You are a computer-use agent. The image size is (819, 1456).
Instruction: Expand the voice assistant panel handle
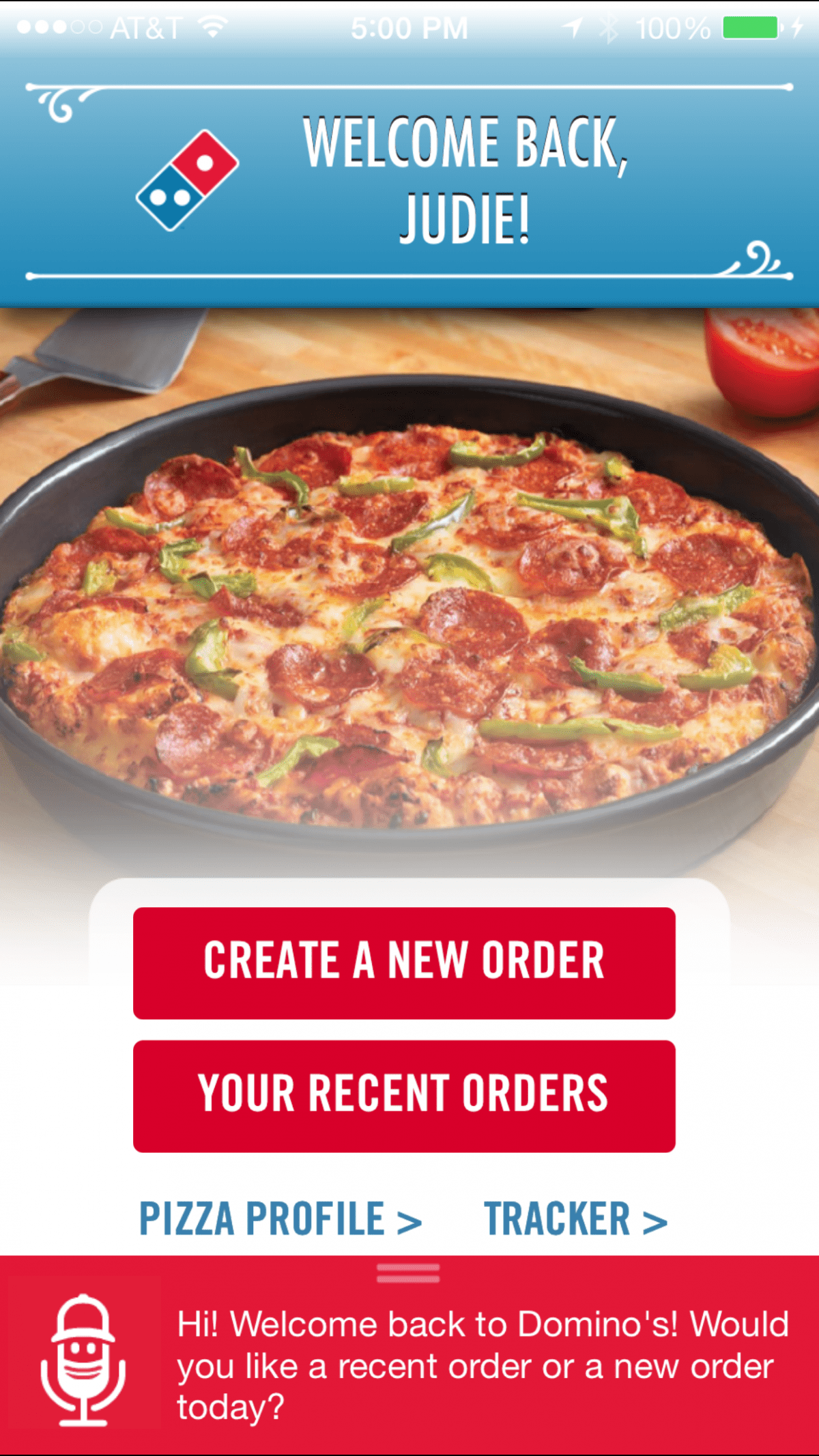[x=408, y=1273]
